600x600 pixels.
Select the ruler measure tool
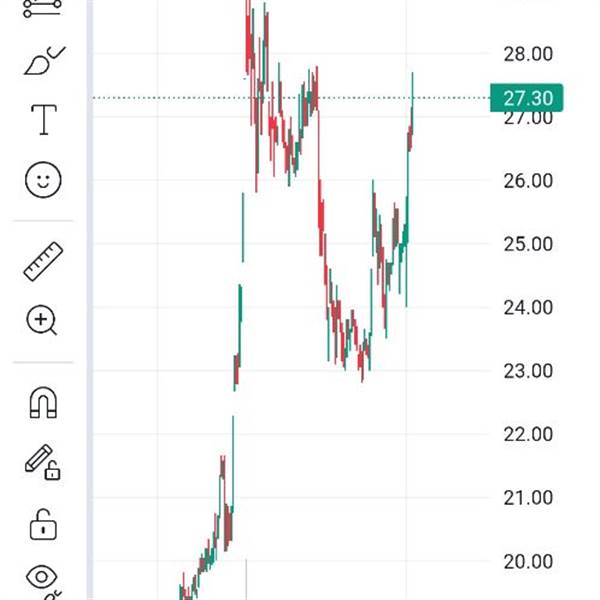42,262
